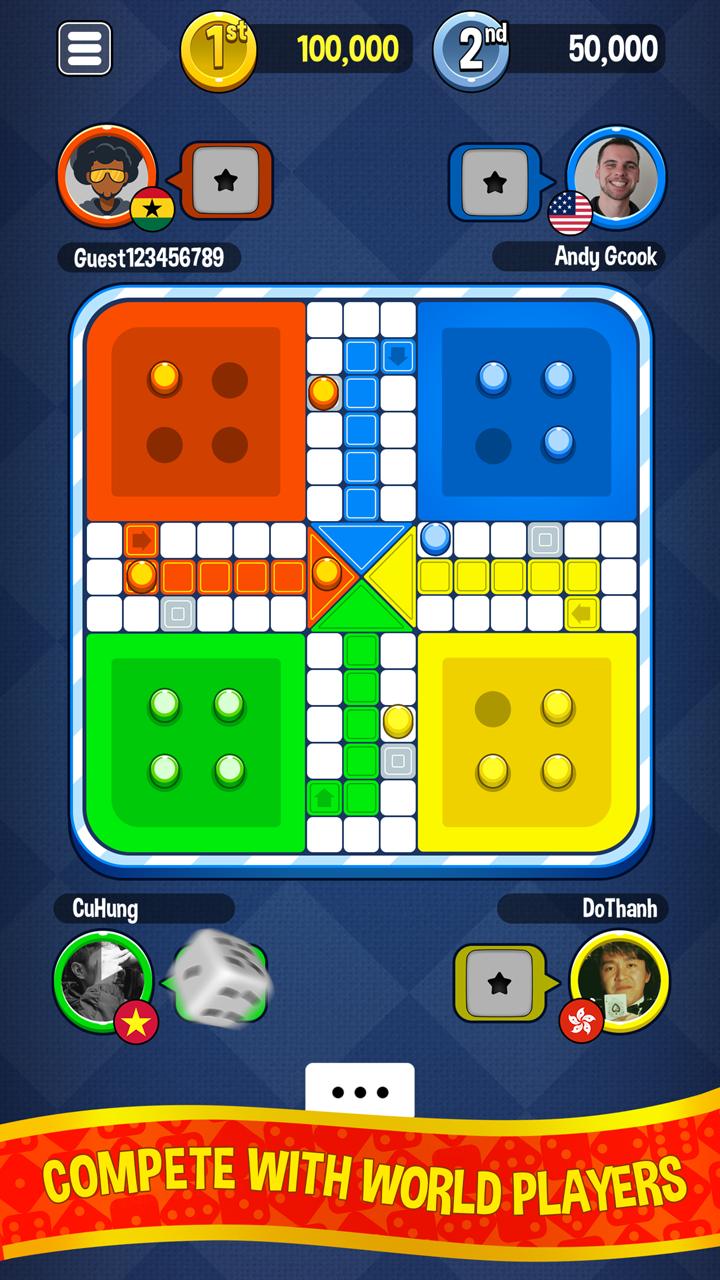The width and height of the screenshot is (720, 1280).
Task: Open Guest123456789's player profile
Action: [107, 177]
